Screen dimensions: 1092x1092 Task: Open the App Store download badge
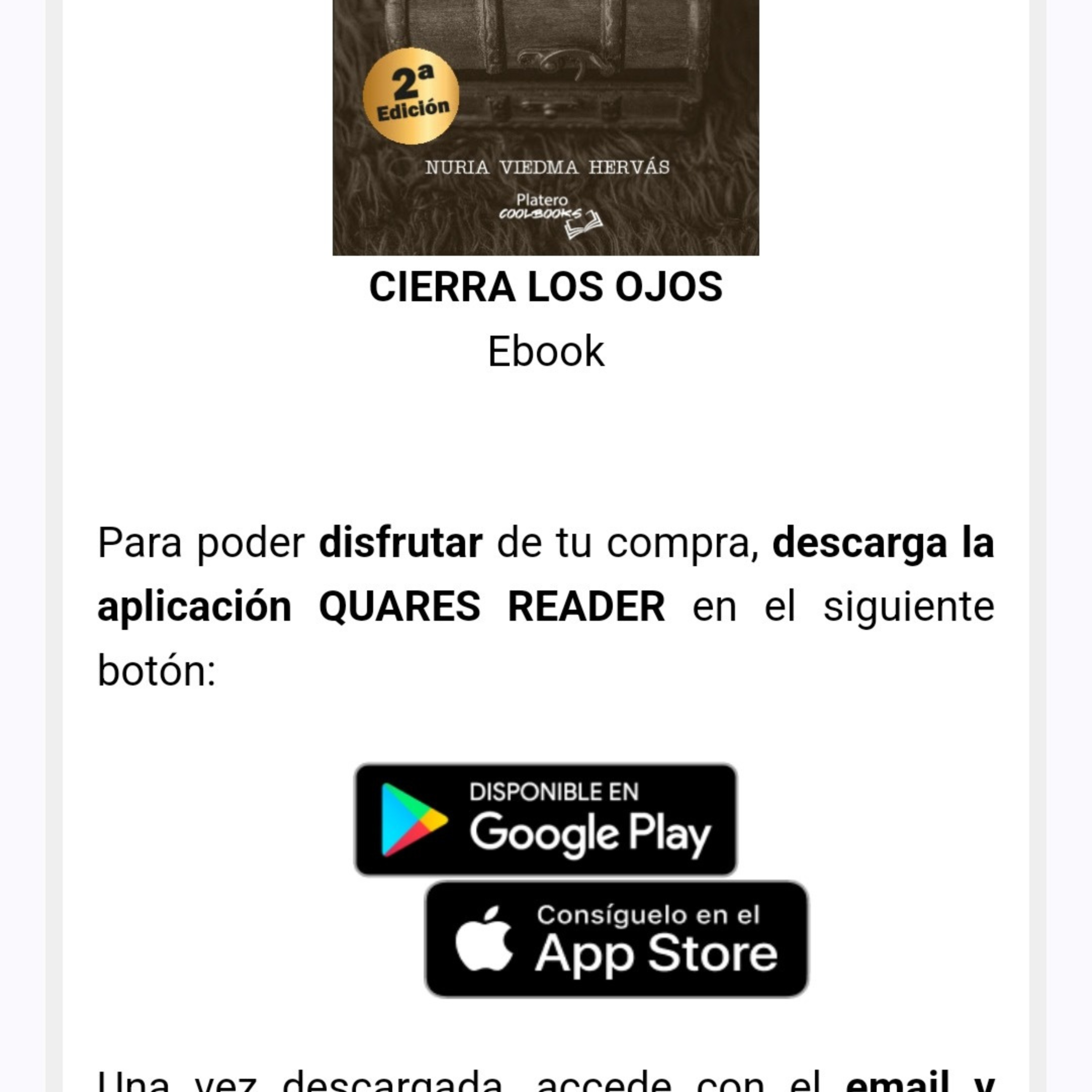coord(616,939)
